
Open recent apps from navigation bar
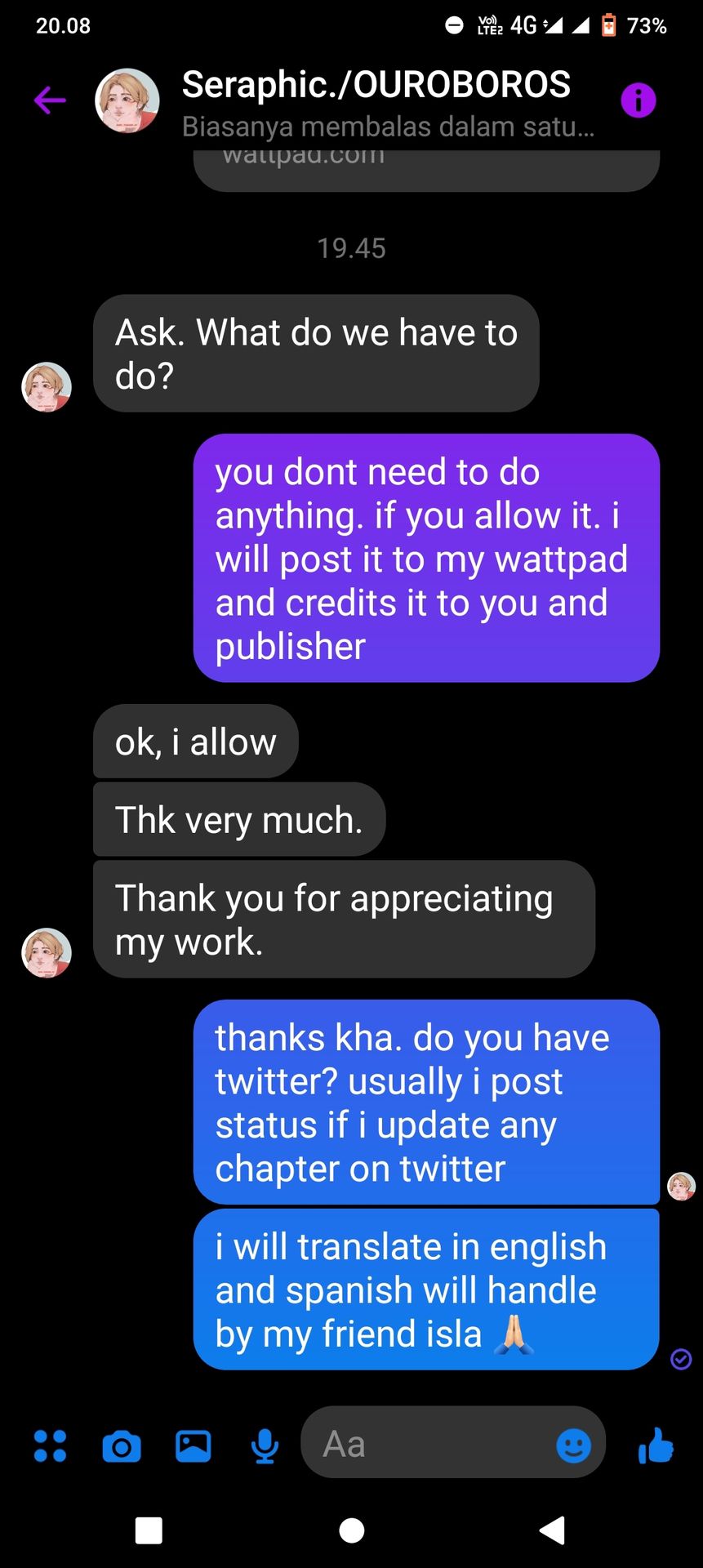[x=149, y=1530]
